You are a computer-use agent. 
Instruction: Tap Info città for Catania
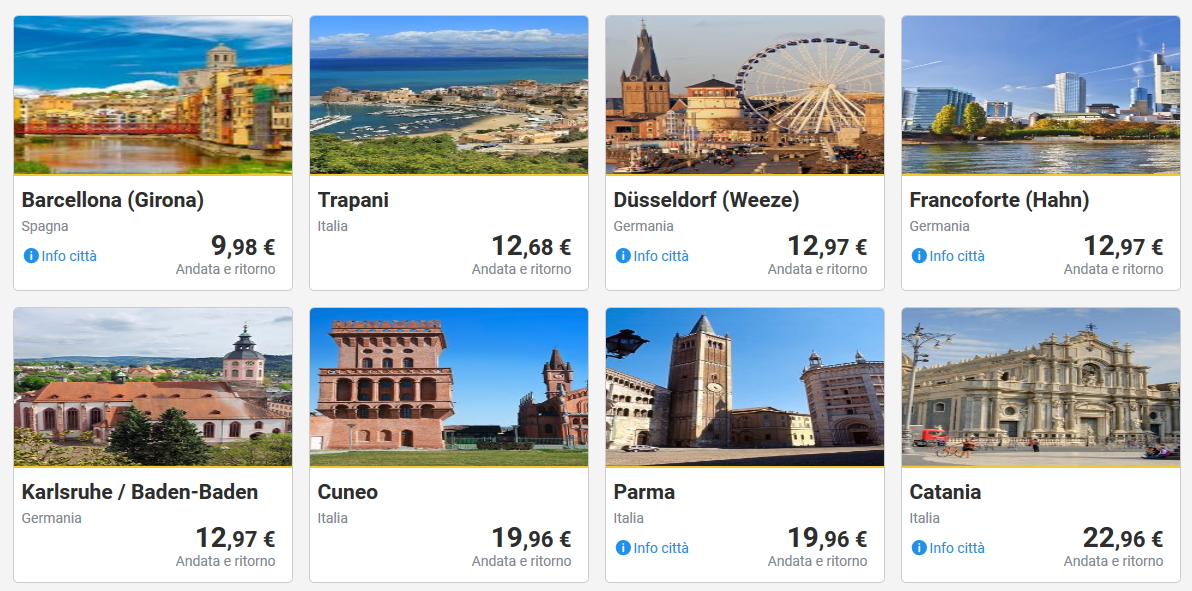(x=949, y=548)
